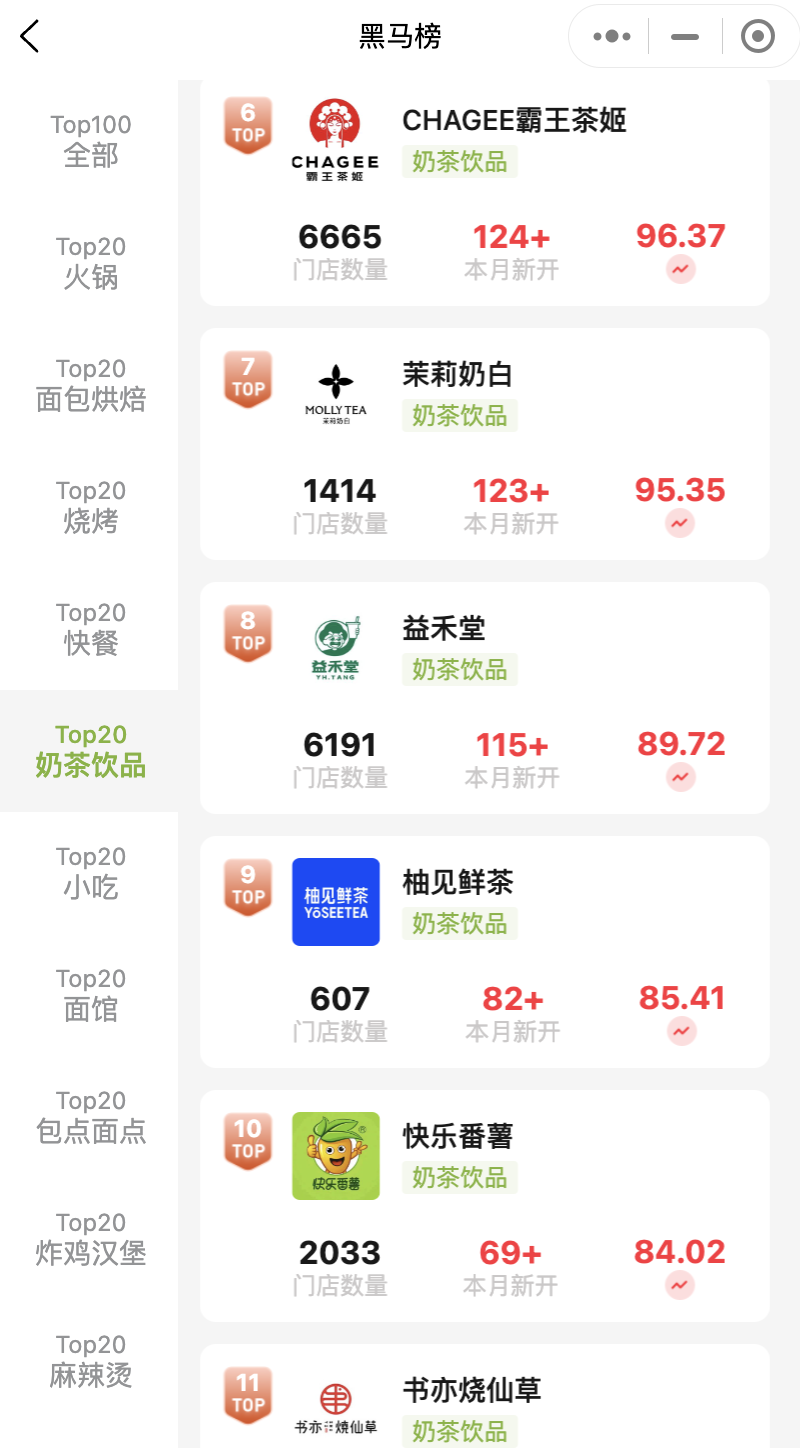View details for 茉莉奶白
800x1448 pixels.
(458, 376)
